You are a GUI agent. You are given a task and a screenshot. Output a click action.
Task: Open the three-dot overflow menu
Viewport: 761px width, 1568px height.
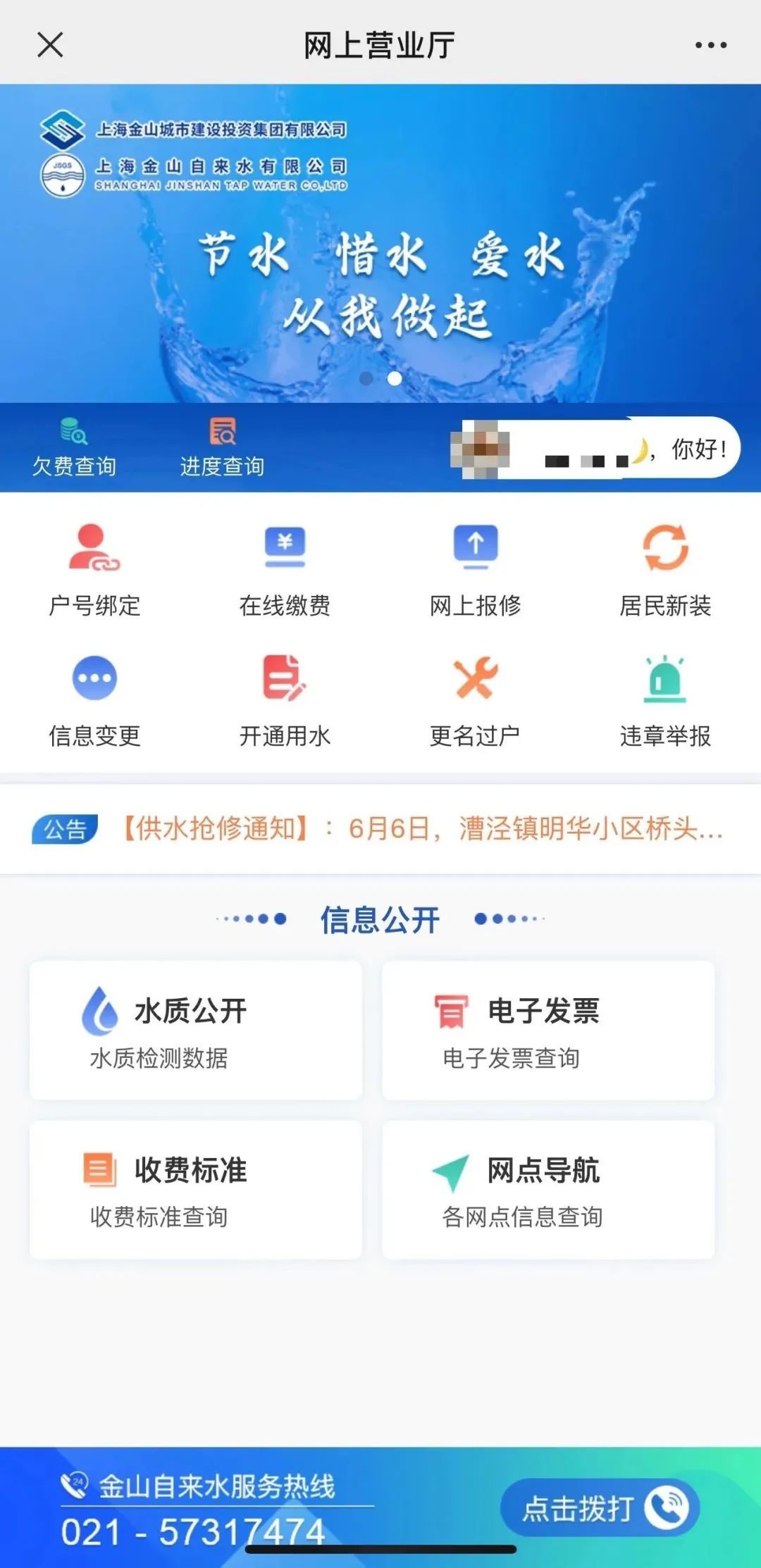[710, 45]
